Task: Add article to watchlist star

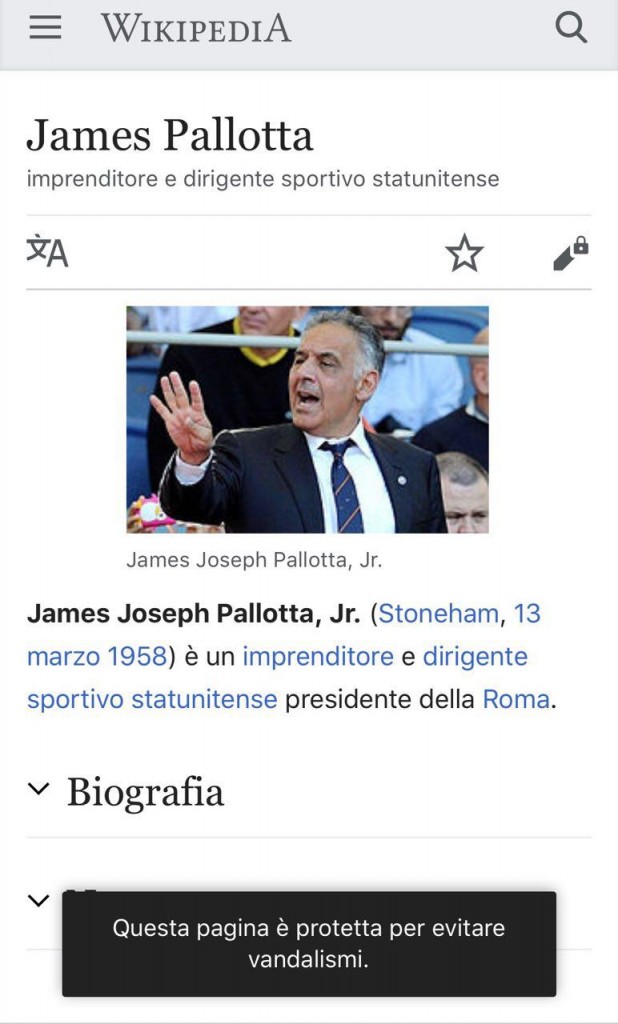Action: coord(464,253)
